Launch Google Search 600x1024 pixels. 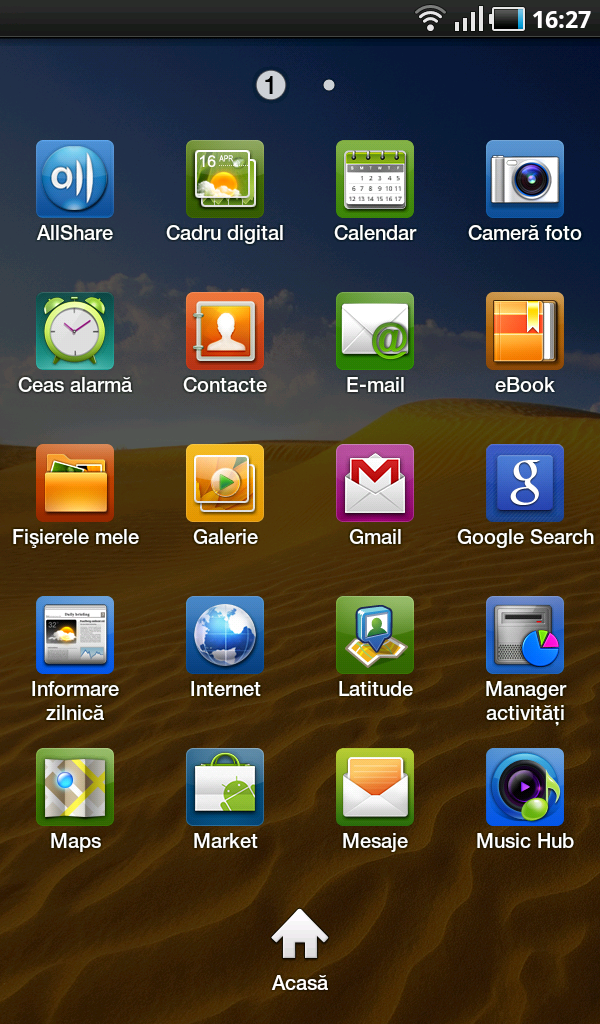tap(525, 484)
